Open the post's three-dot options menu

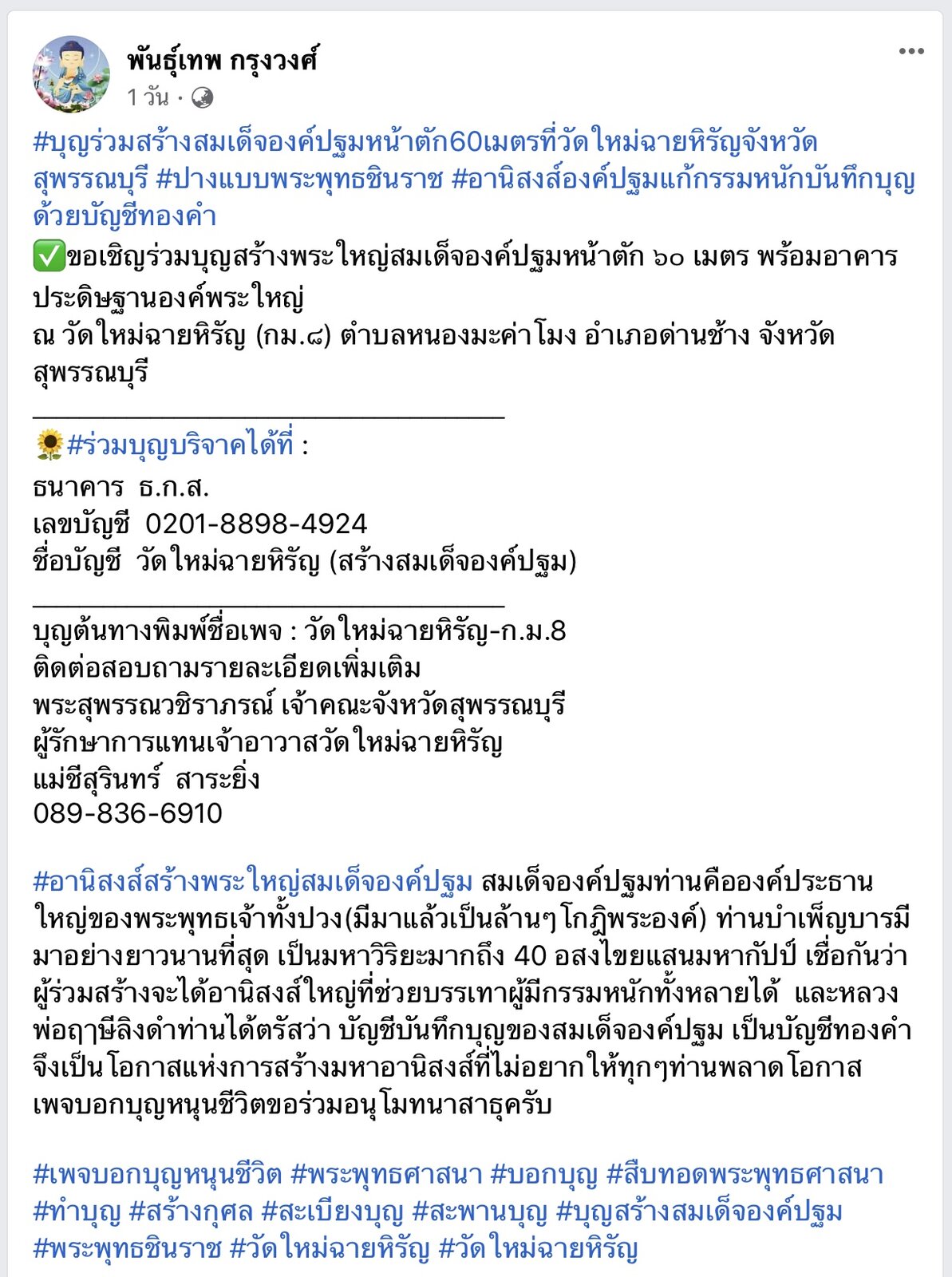pos(911,52)
